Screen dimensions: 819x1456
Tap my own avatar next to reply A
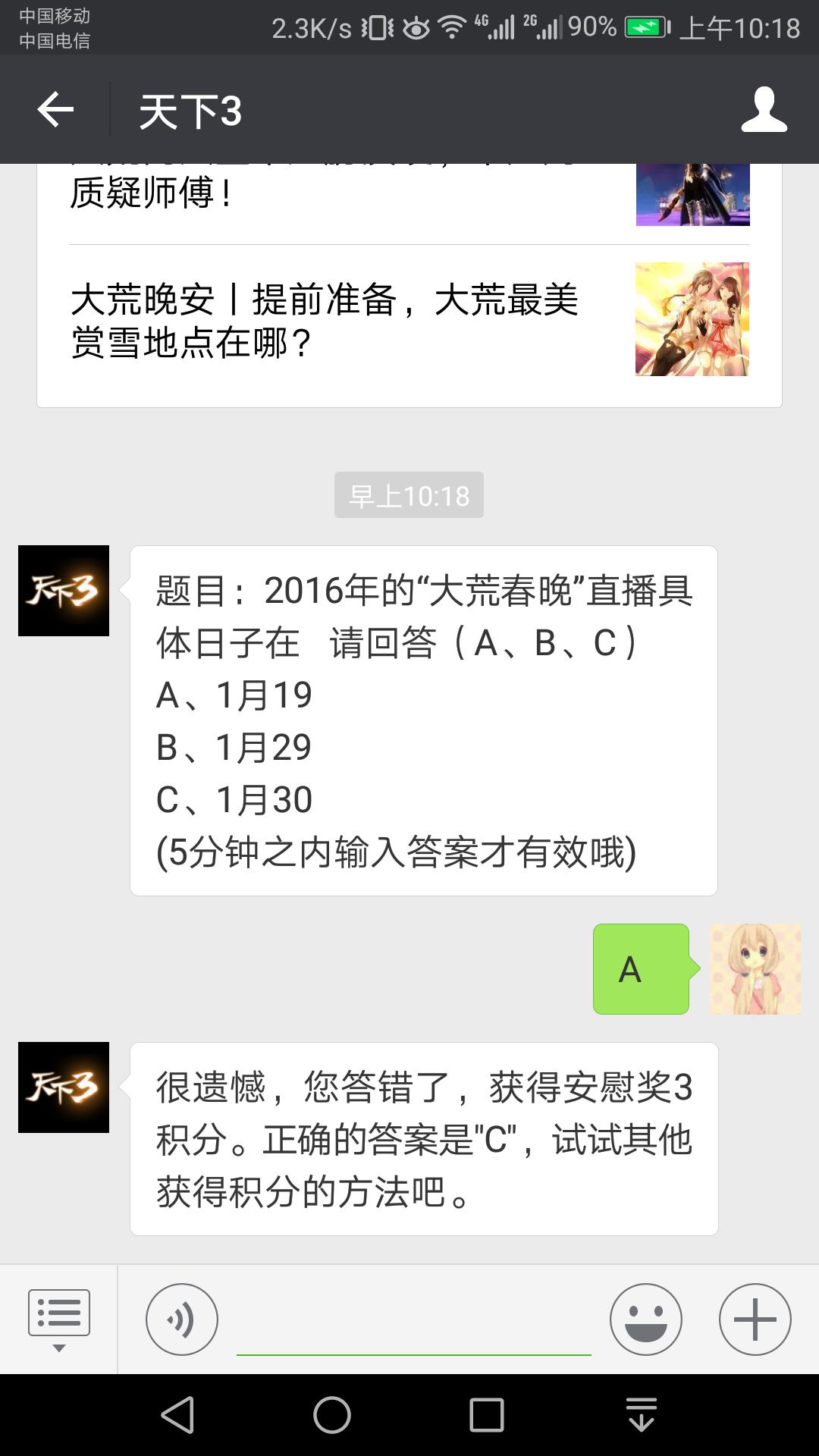coord(755,969)
